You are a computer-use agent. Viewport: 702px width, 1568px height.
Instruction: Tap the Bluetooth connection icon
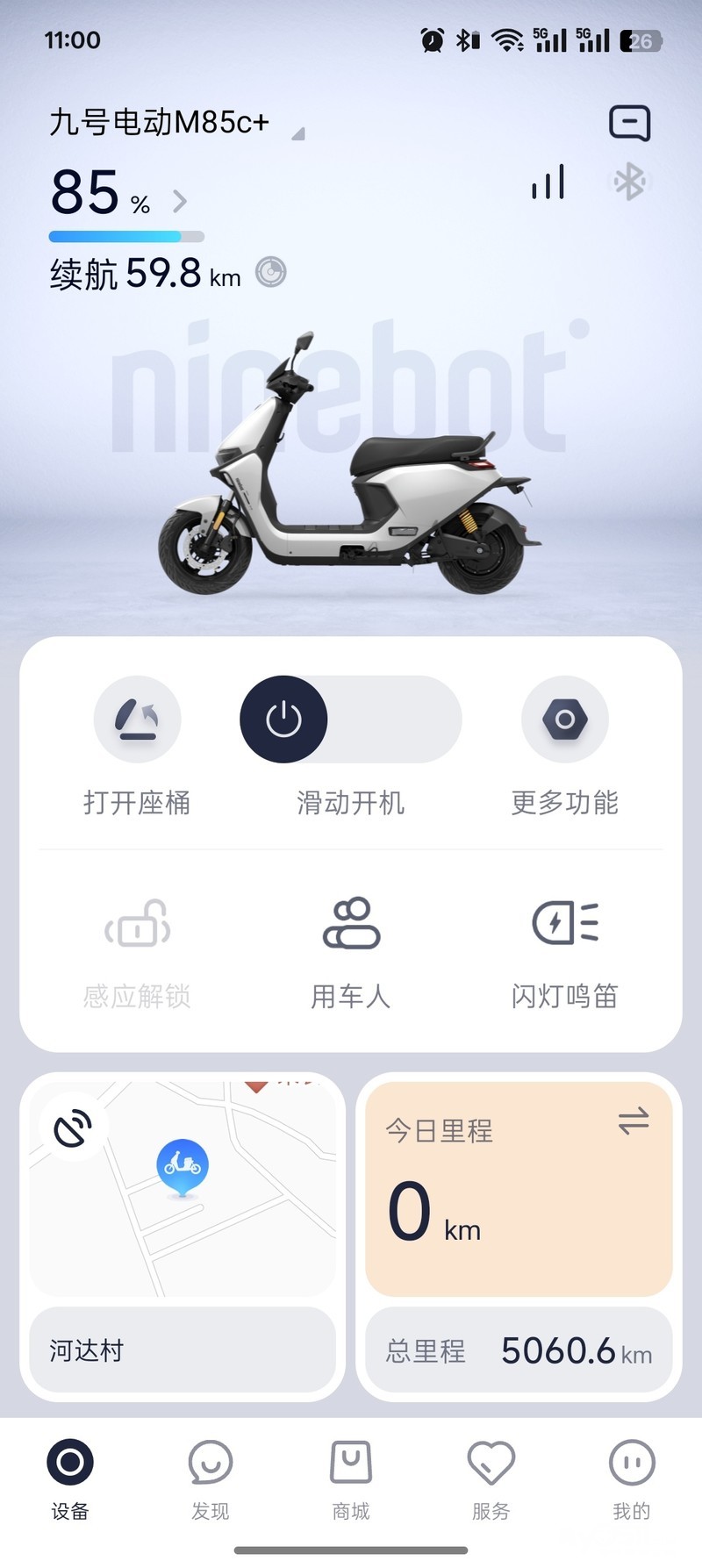point(628,183)
